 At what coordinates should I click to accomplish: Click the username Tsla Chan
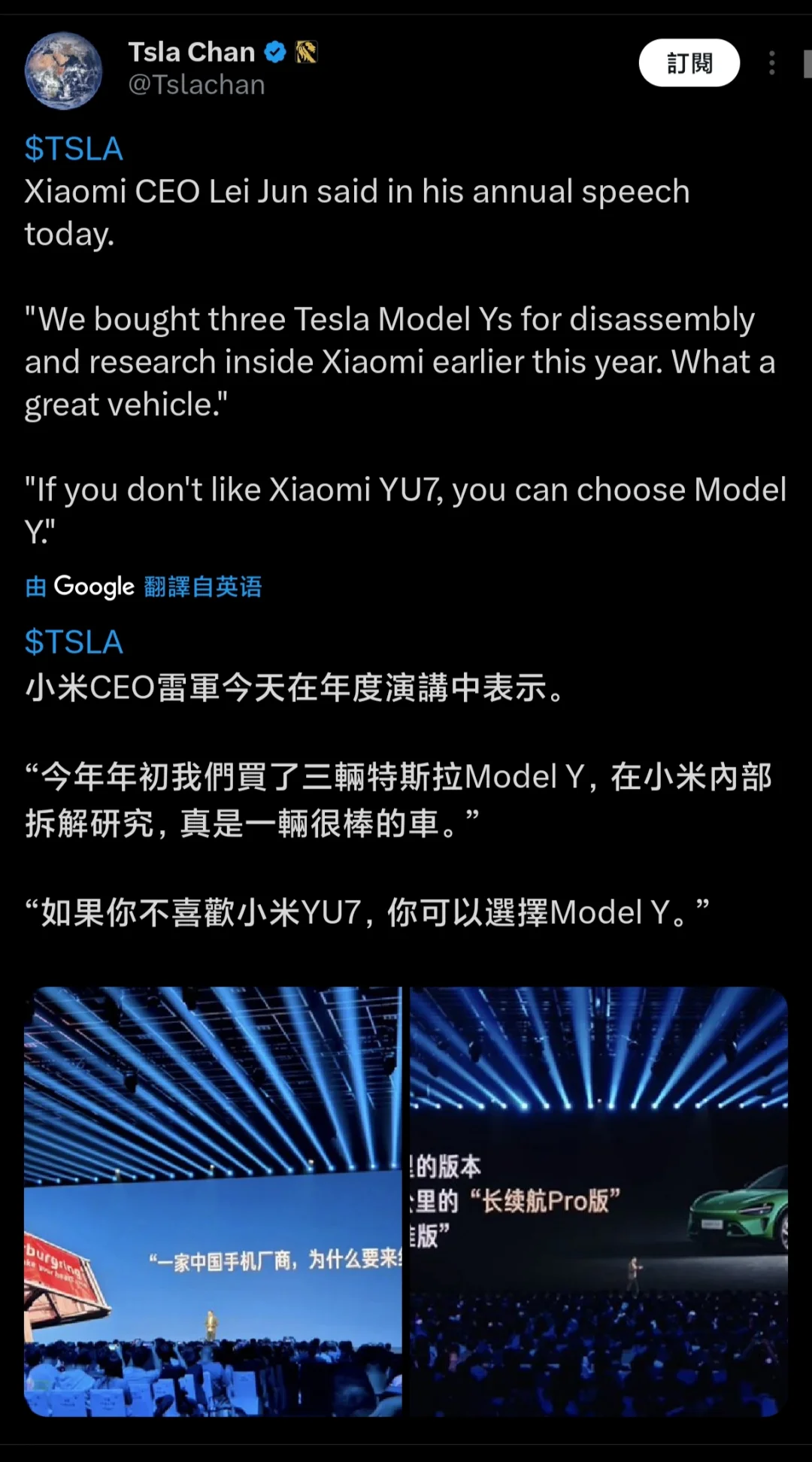tap(192, 51)
